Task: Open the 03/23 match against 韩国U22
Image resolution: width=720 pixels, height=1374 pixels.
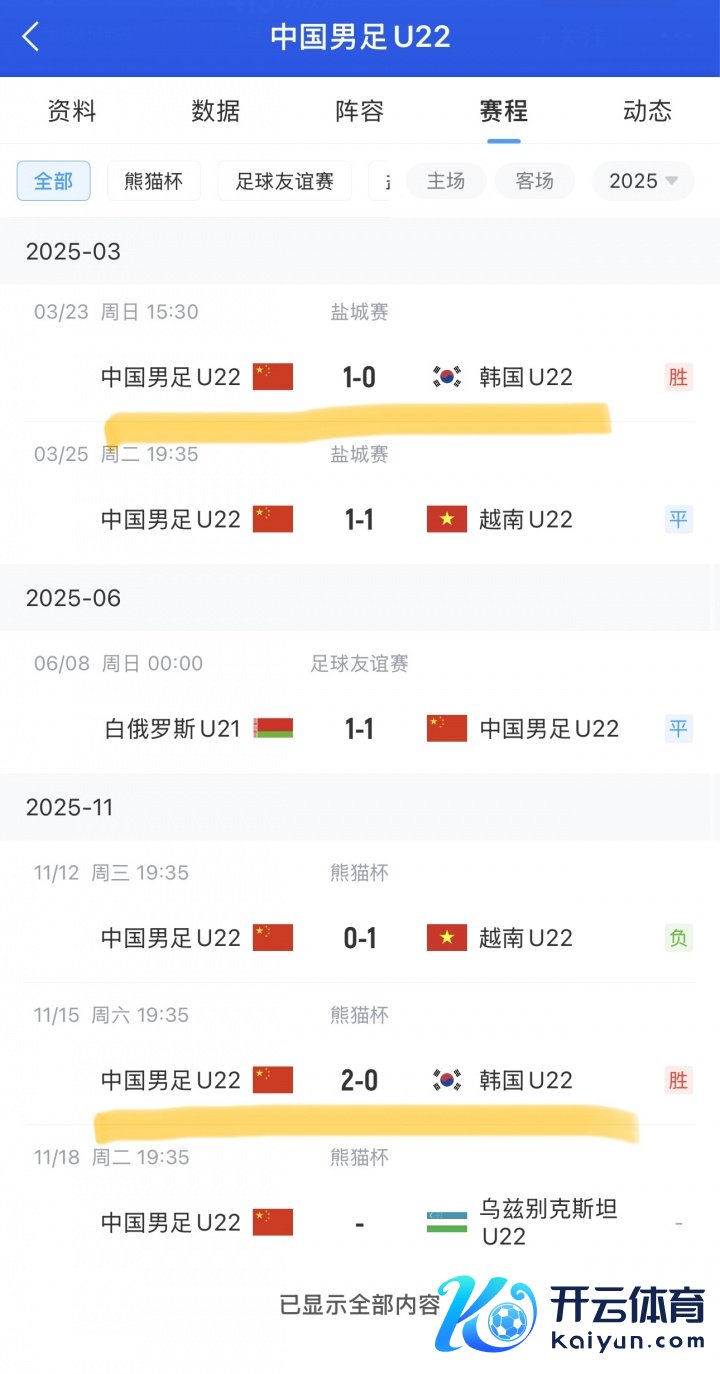Action: pos(360,377)
